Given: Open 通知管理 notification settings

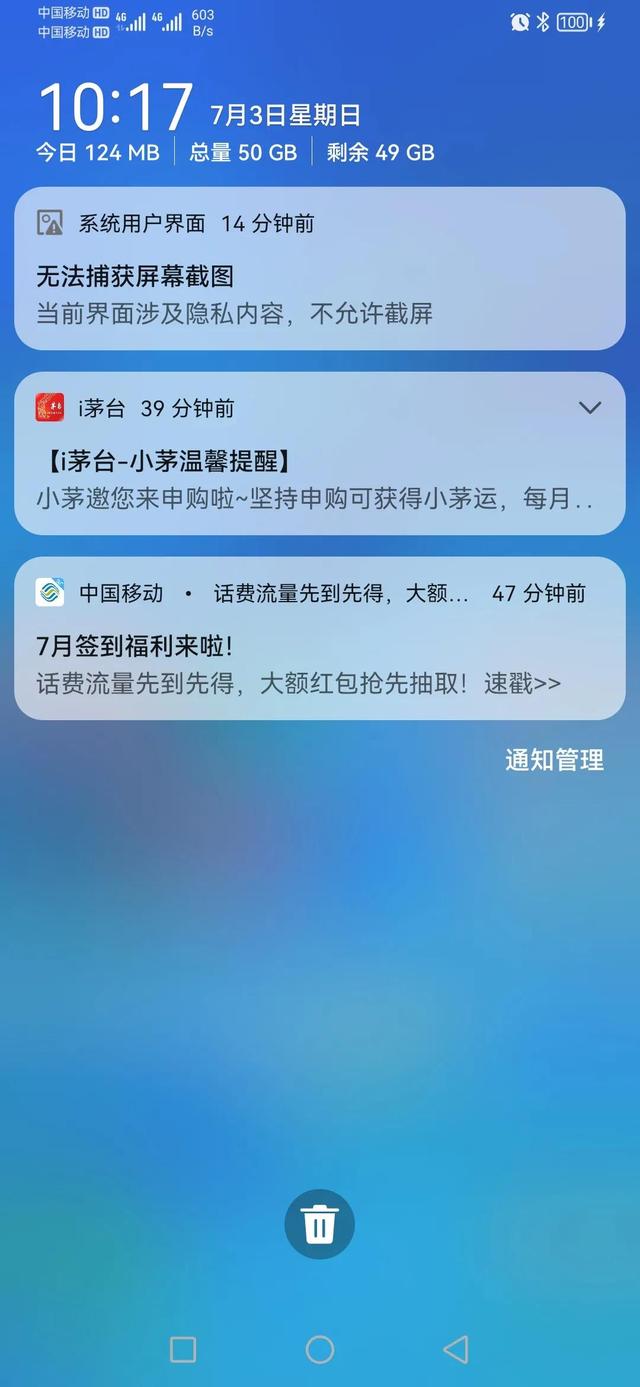Looking at the screenshot, I should click(x=554, y=760).
